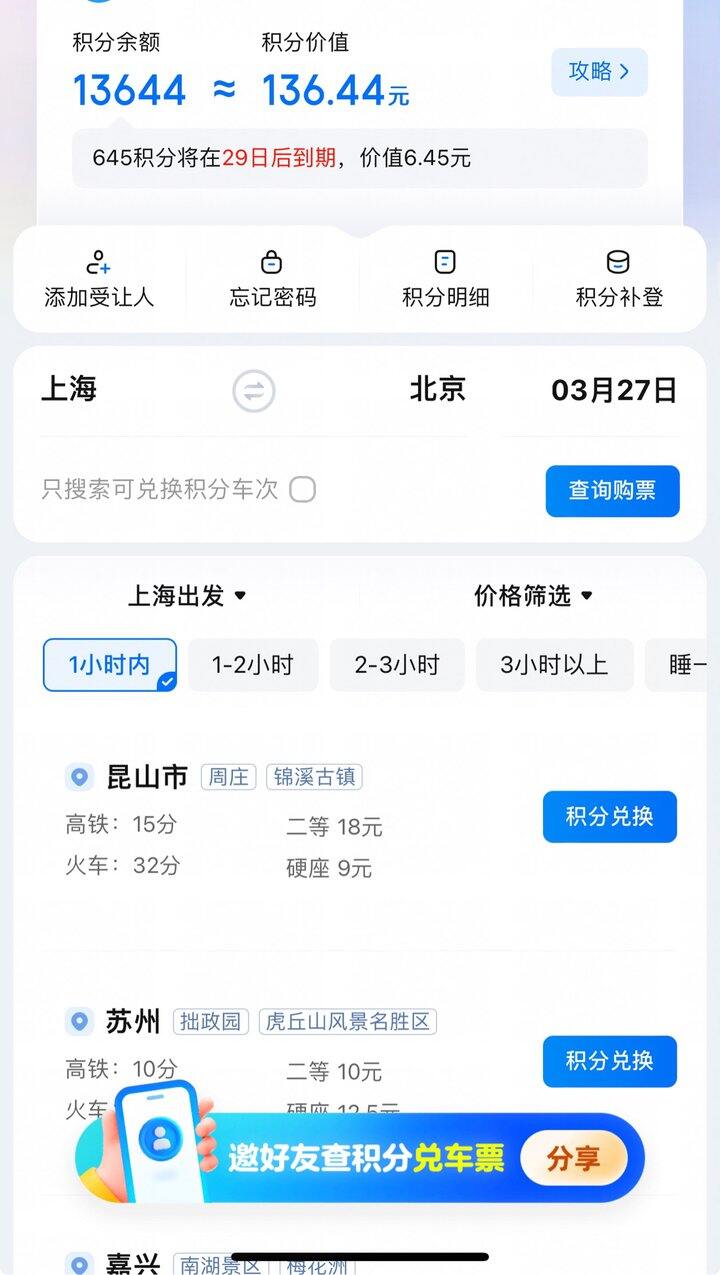This screenshot has height=1275, width=720.
Task: Click the location pin icon beside 苏州
Action: [x=81, y=1021]
